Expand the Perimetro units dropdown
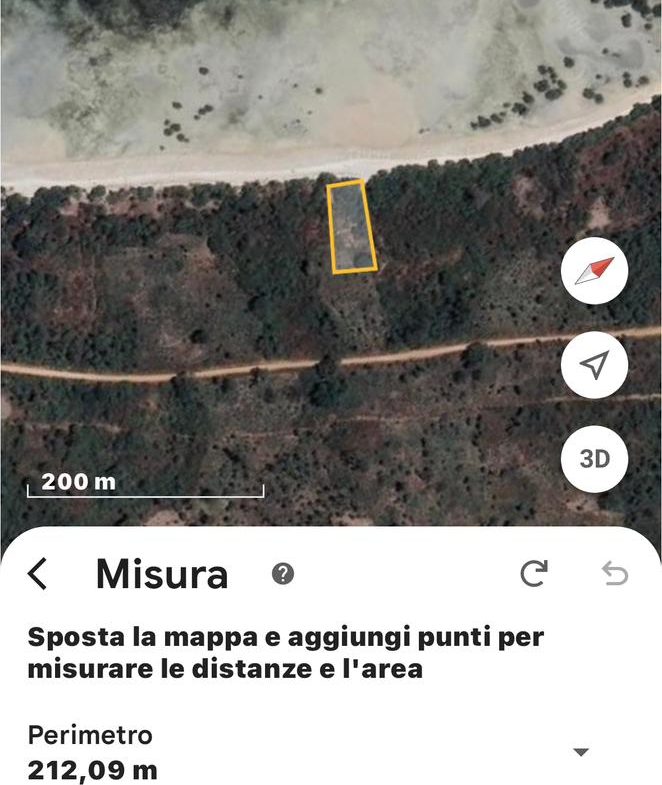The width and height of the screenshot is (662, 785). coord(581,752)
